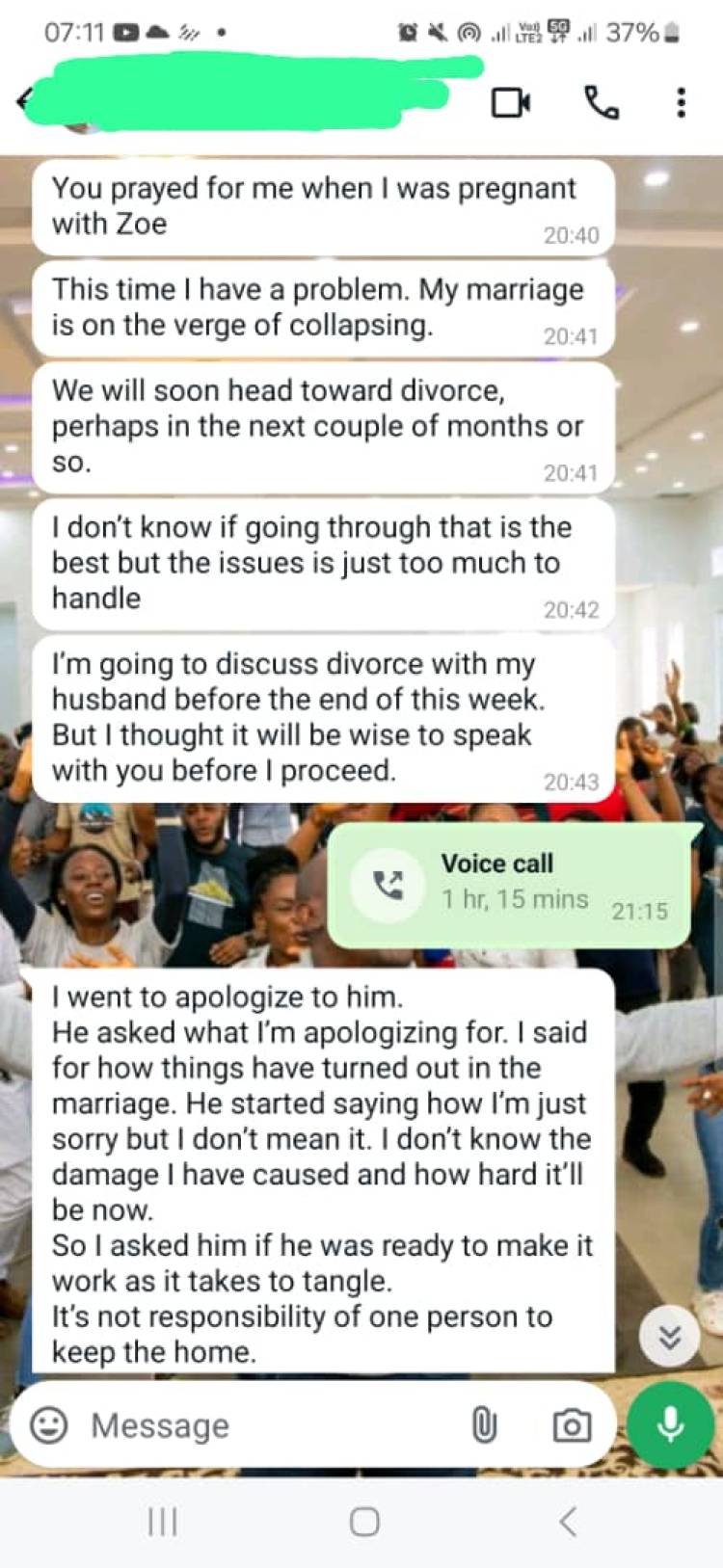Start a voice call from header
Viewport: 723px width, 1568px height.
(602, 102)
